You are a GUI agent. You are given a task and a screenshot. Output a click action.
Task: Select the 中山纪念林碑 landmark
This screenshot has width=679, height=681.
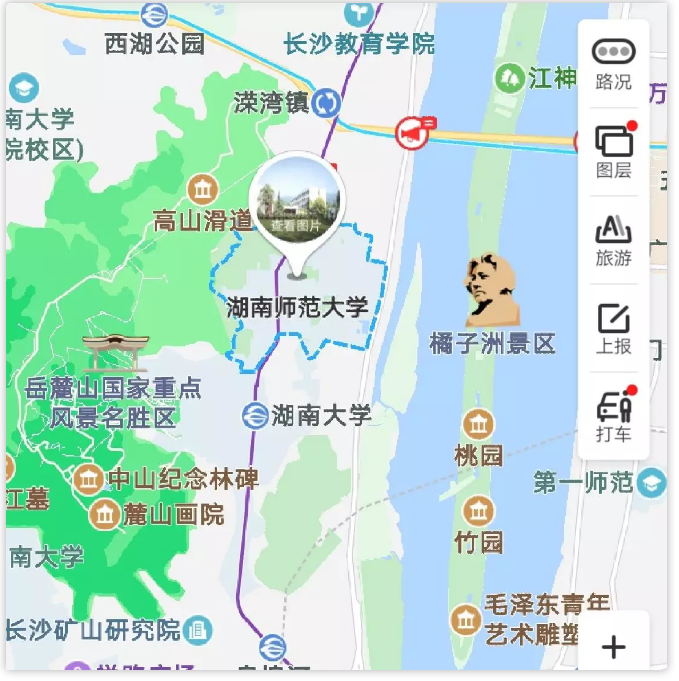pyautogui.click(x=89, y=479)
